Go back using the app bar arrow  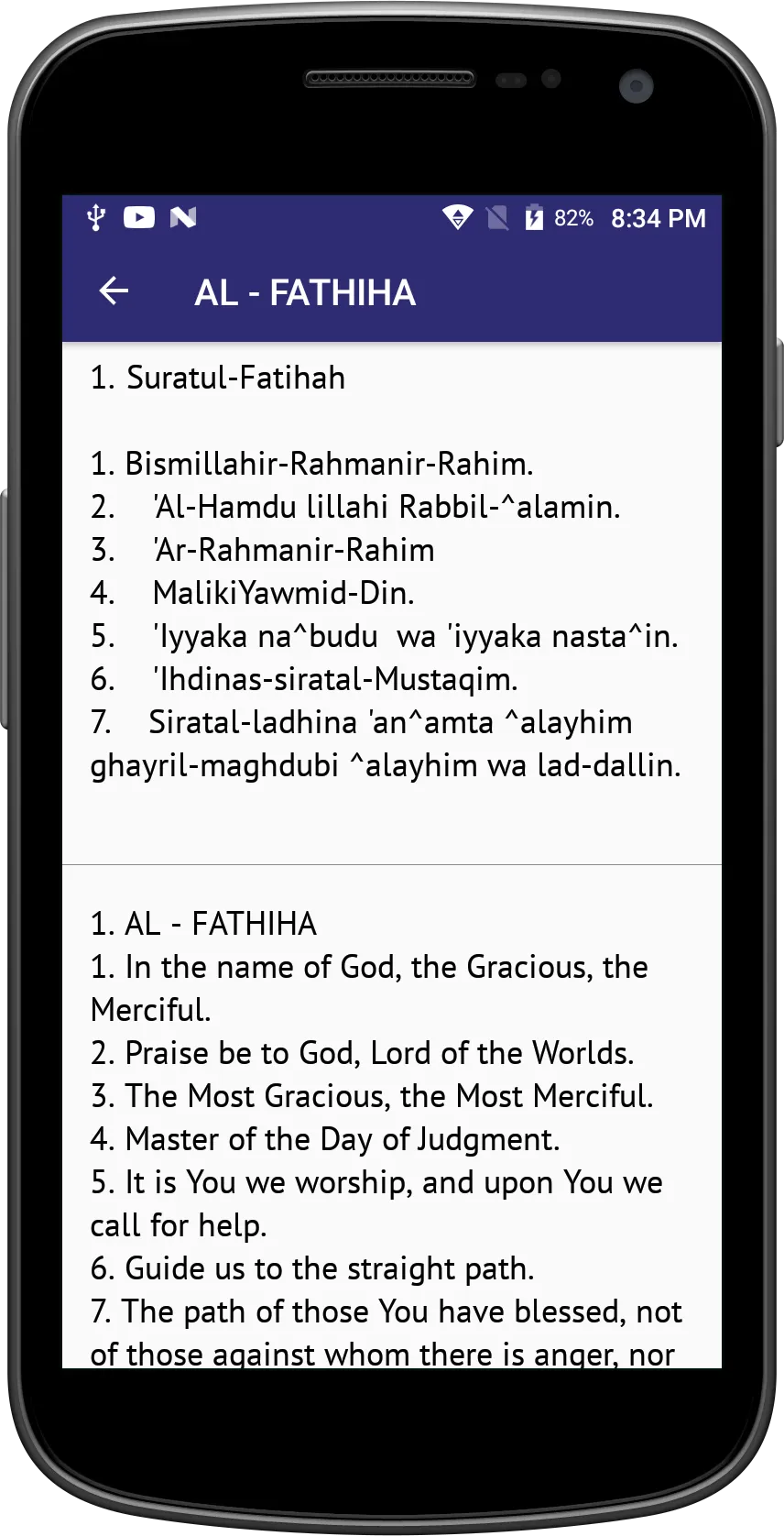[114, 291]
